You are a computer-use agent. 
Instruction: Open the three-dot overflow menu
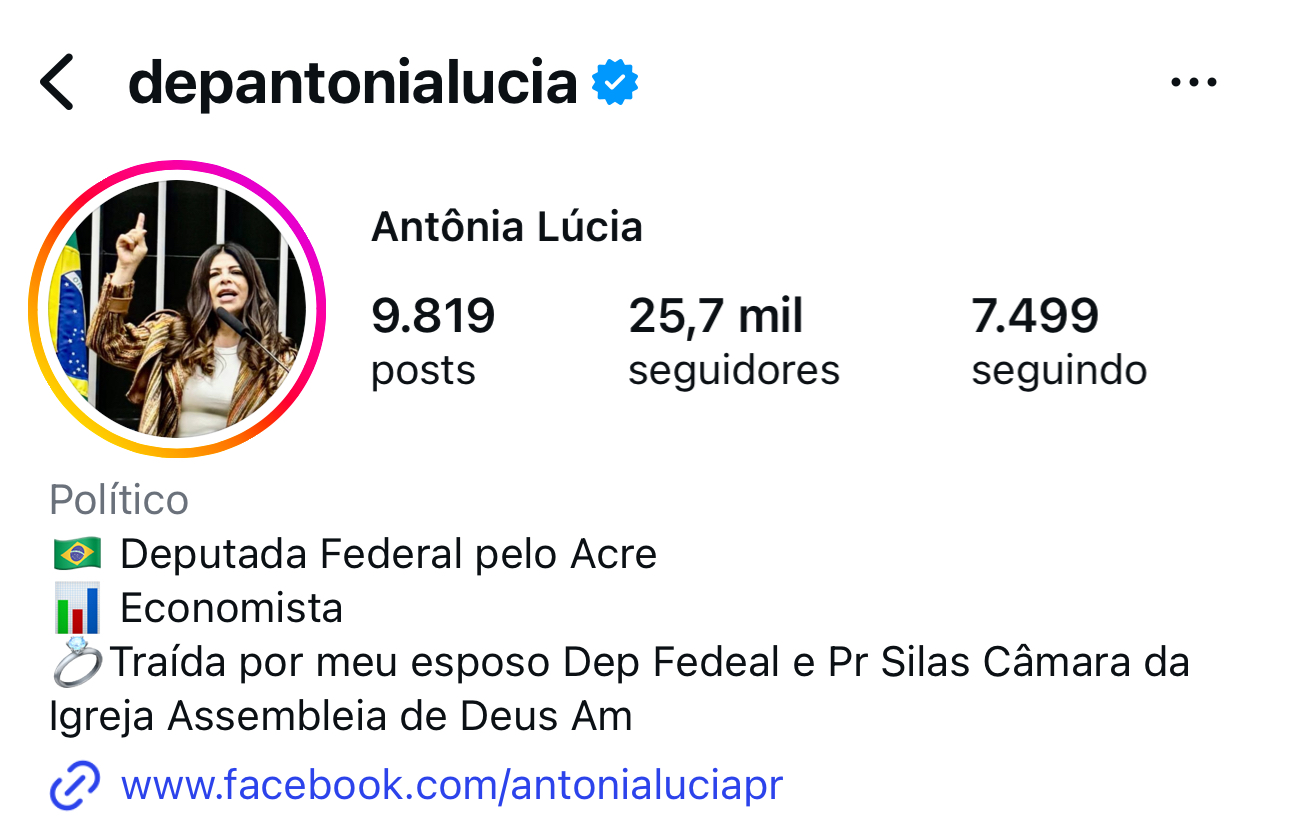pos(1193,83)
